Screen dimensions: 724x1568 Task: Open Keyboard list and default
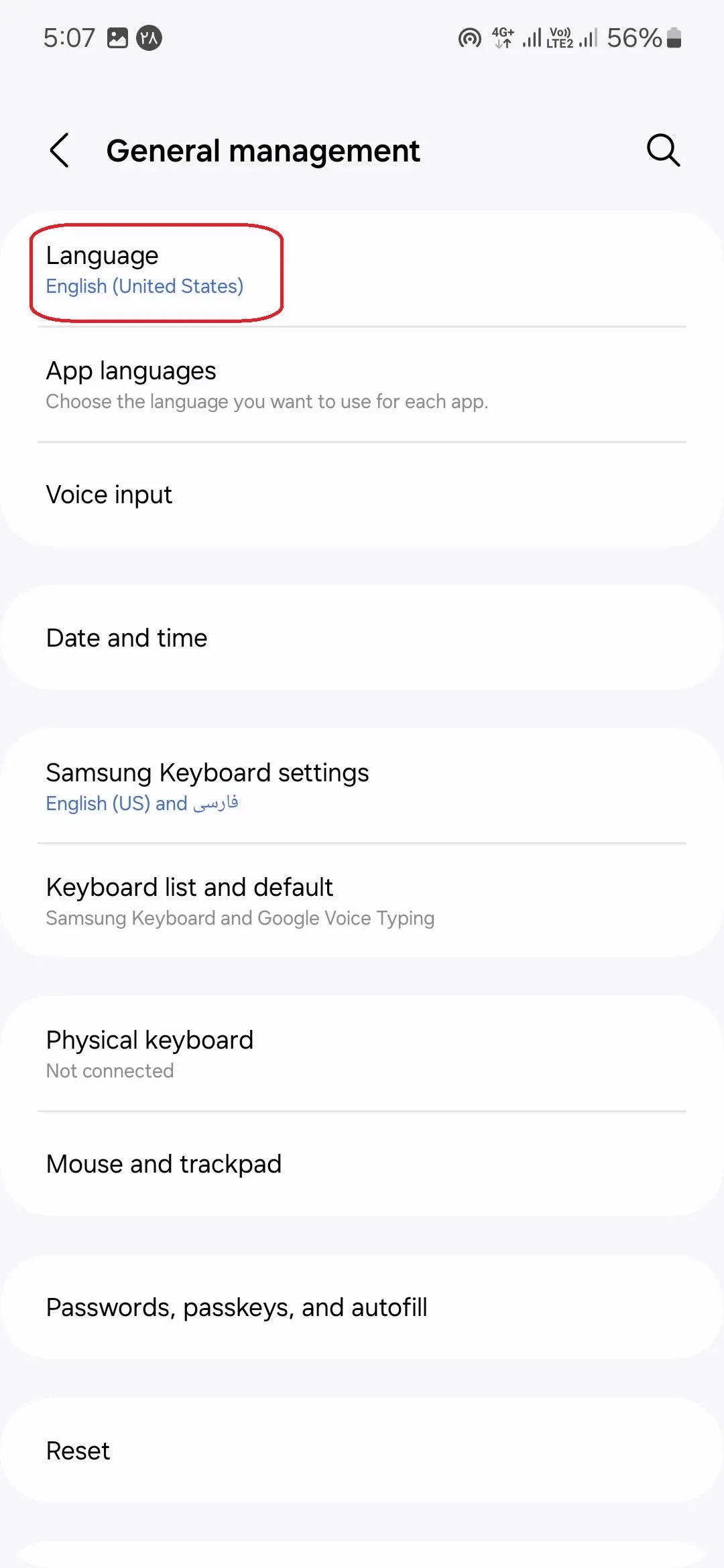pos(362,901)
